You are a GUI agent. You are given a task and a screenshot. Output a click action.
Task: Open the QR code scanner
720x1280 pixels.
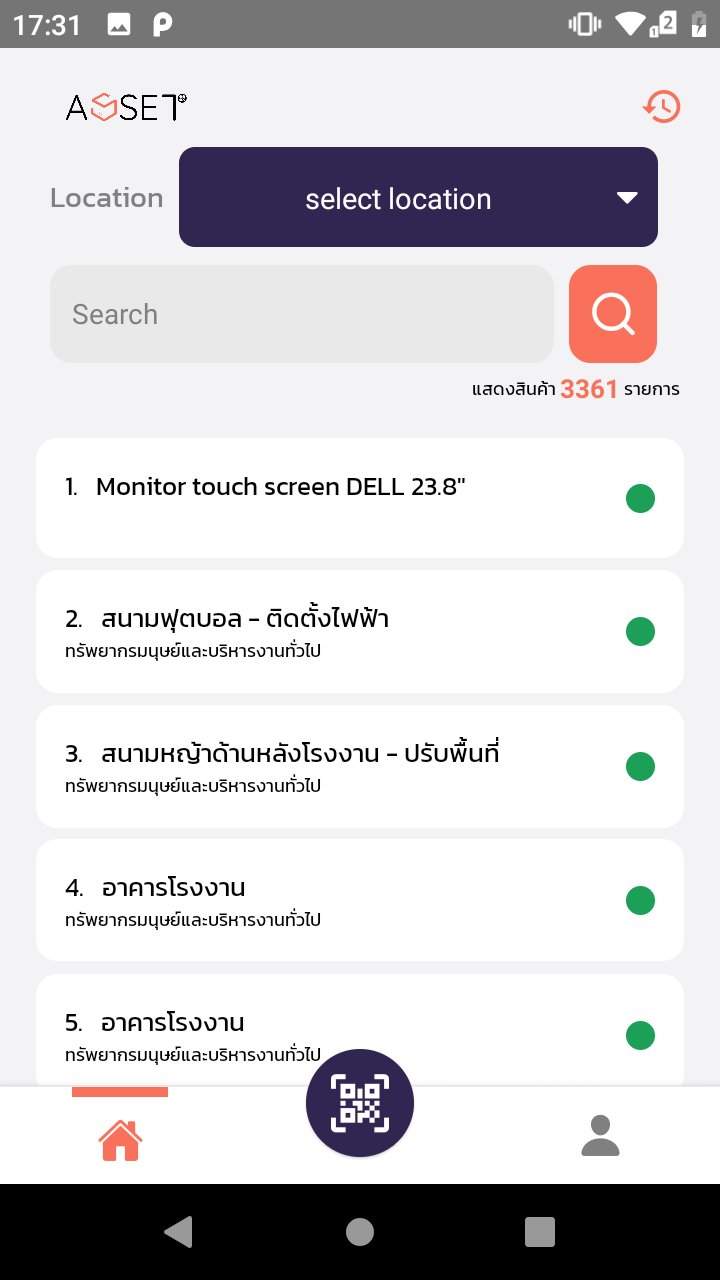click(x=360, y=1102)
